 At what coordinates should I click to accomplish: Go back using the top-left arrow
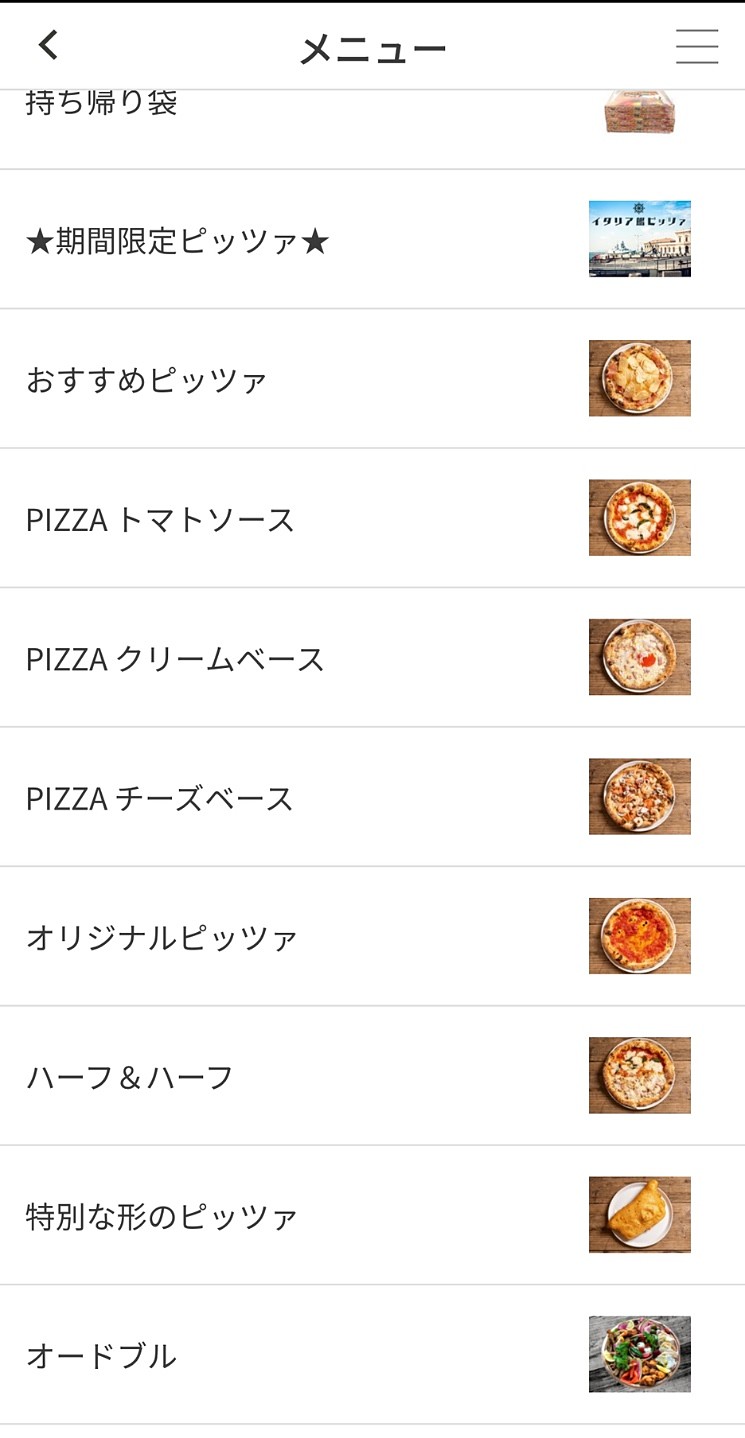point(48,46)
